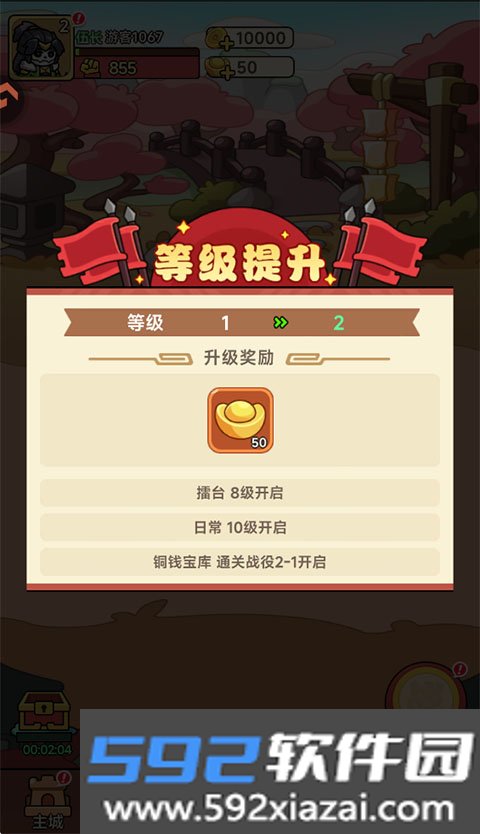Tap the gold ingot reward icon
Image resolution: width=480 pixels, height=834 pixels.
(240, 420)
